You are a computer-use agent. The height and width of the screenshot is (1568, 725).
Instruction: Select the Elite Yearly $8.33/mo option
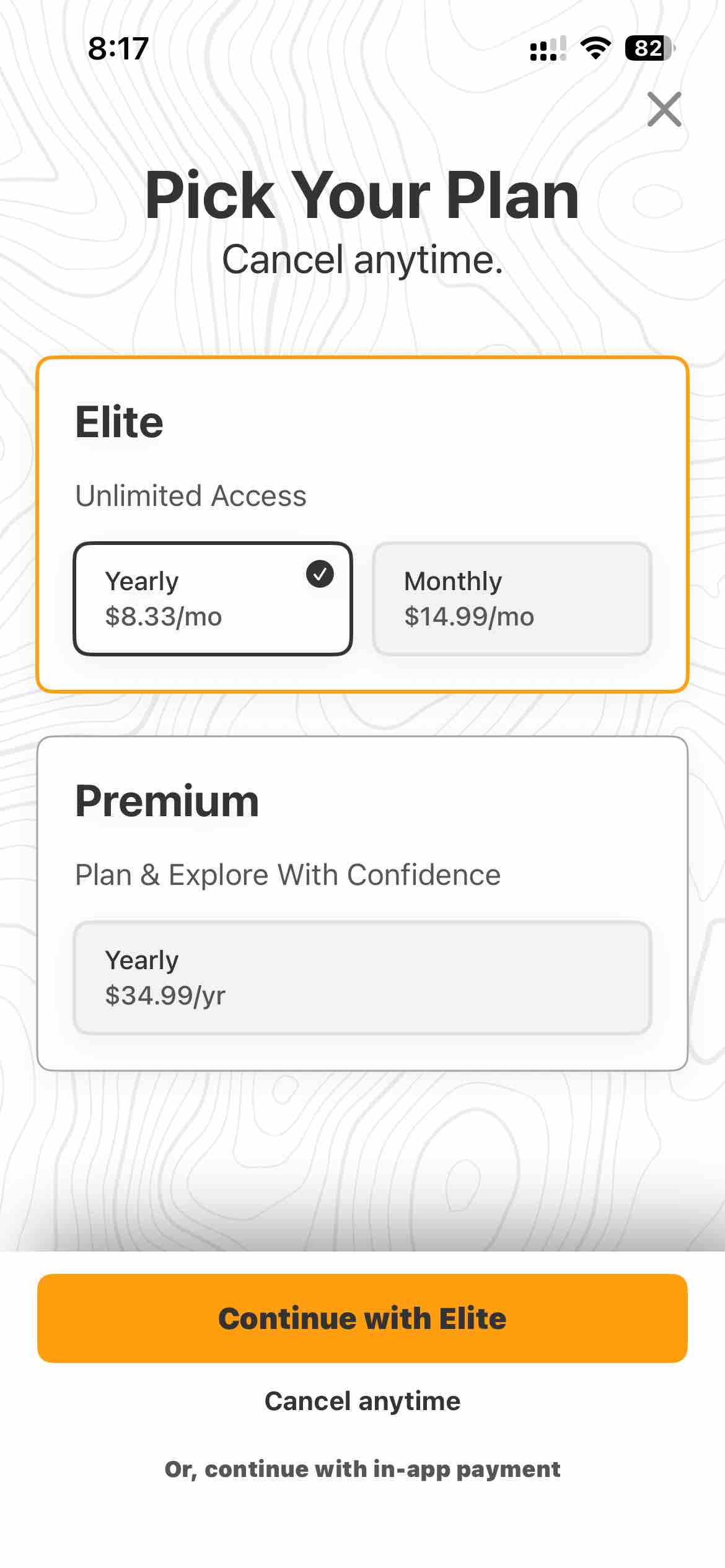(x=213, y=598)
